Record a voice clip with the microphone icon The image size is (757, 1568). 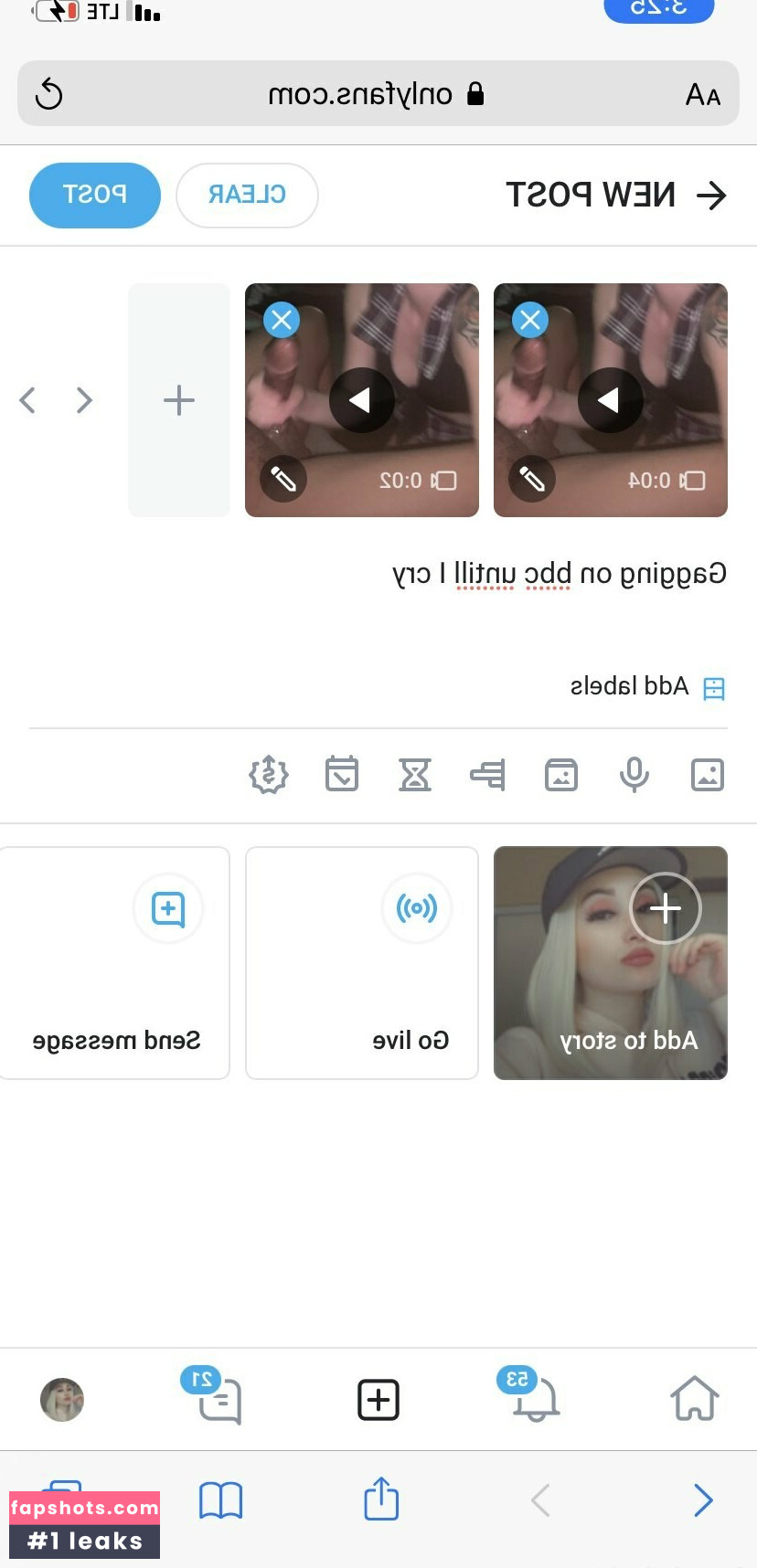tap(634, 774)
